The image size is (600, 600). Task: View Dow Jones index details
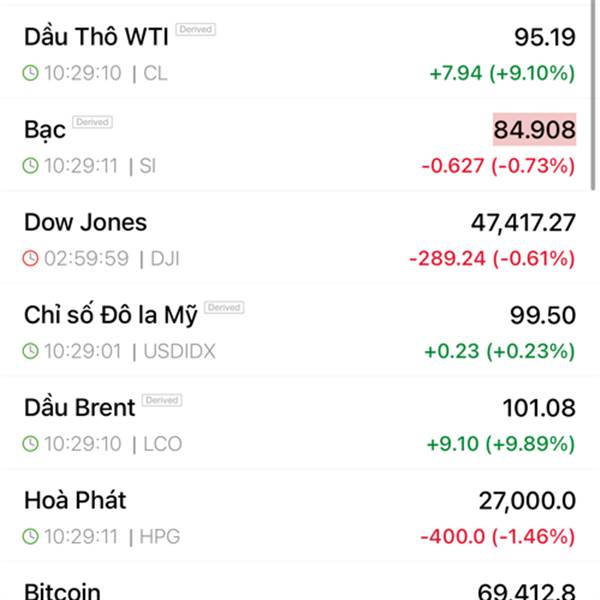tap(295, 238)
